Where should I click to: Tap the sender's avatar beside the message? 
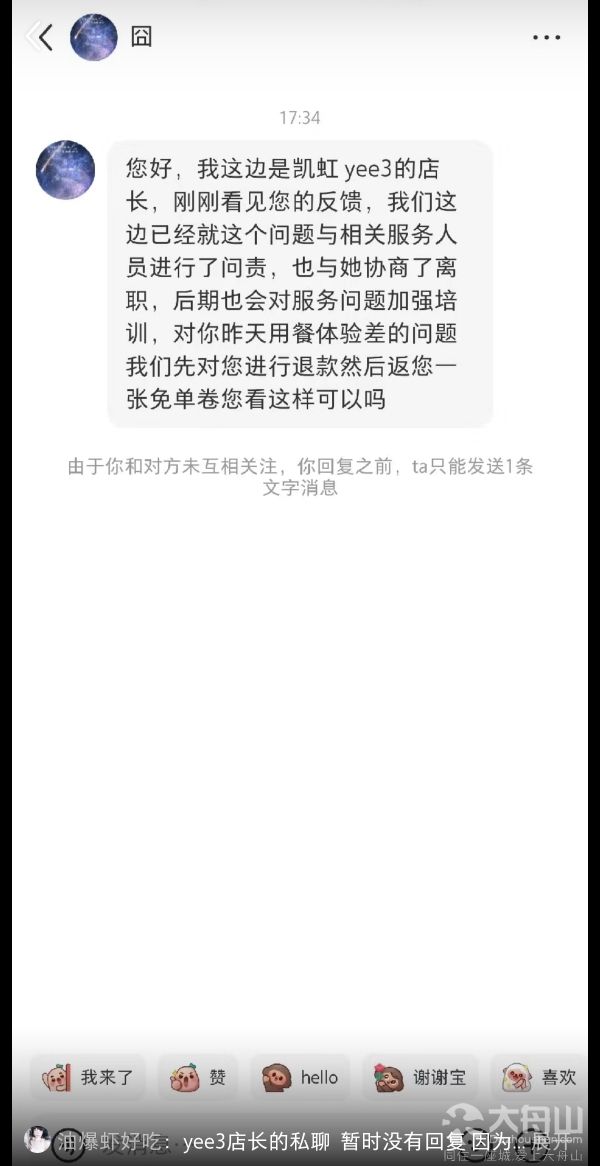[x=65, y=170]
